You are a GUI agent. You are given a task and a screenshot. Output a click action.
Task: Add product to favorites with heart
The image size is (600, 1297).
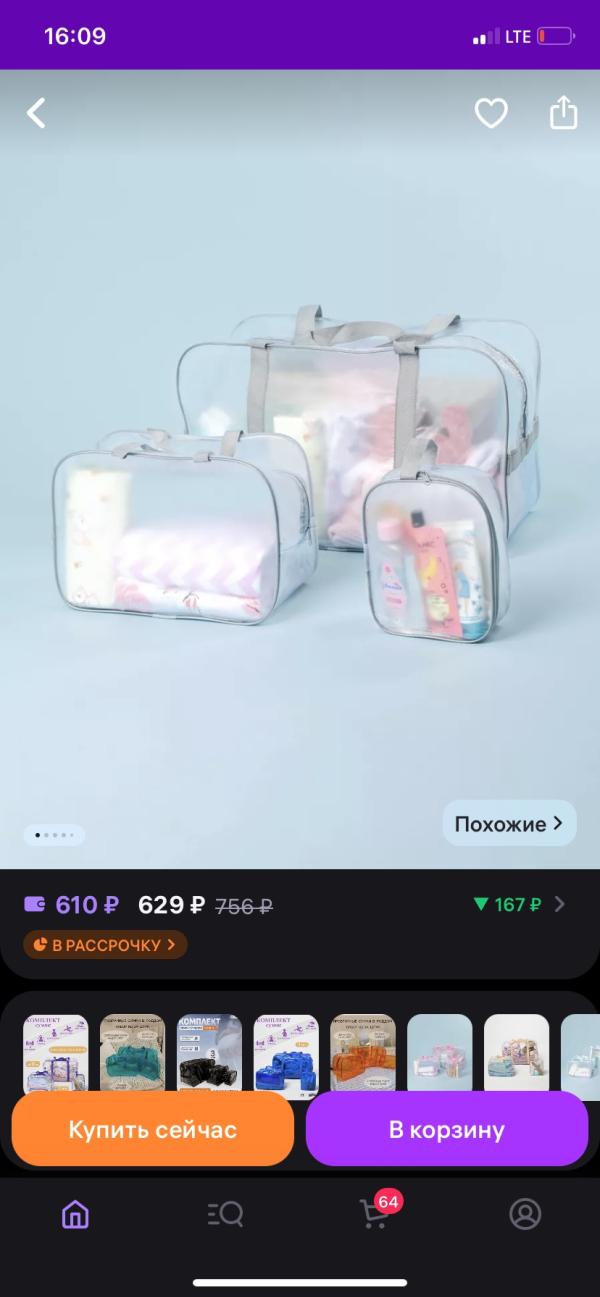click(x=491, y=113)
